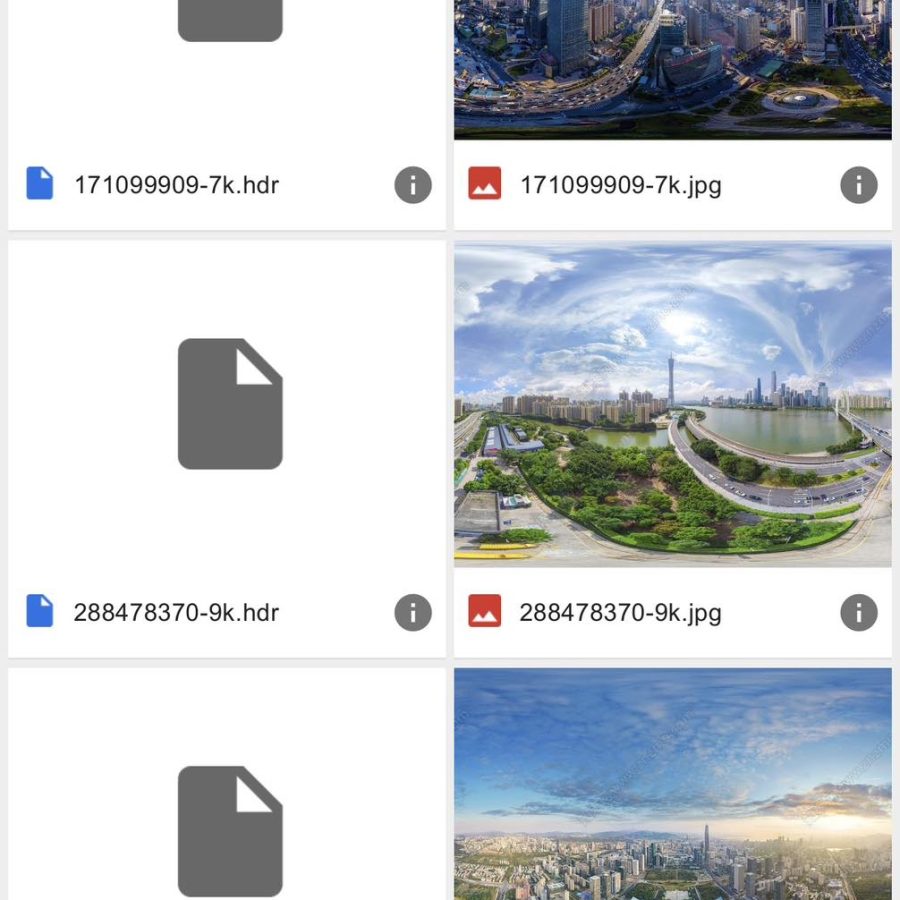Viewport: 900px width, 900px height.
Task: Open the 288478370-9k.hdr file
Action: tap(229, 404)
